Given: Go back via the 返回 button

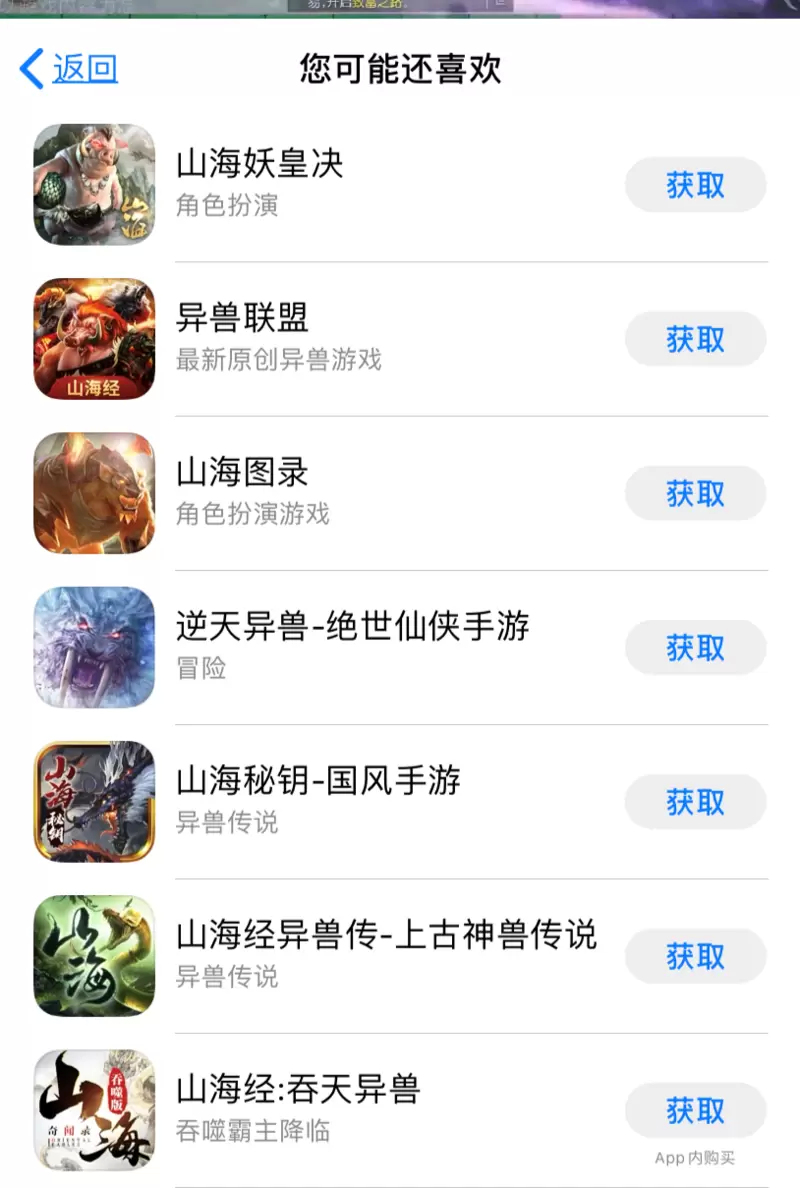Looking at the screenshot, I should coord(70,69).
